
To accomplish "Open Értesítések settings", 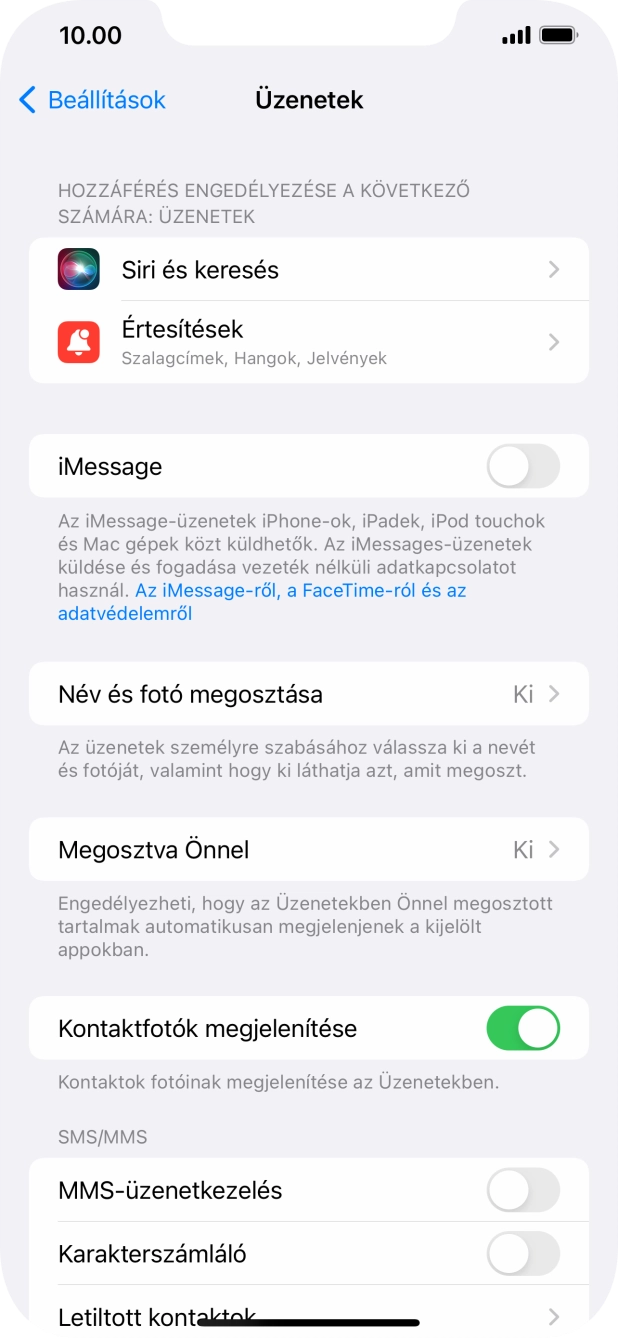I will point(308,342).
